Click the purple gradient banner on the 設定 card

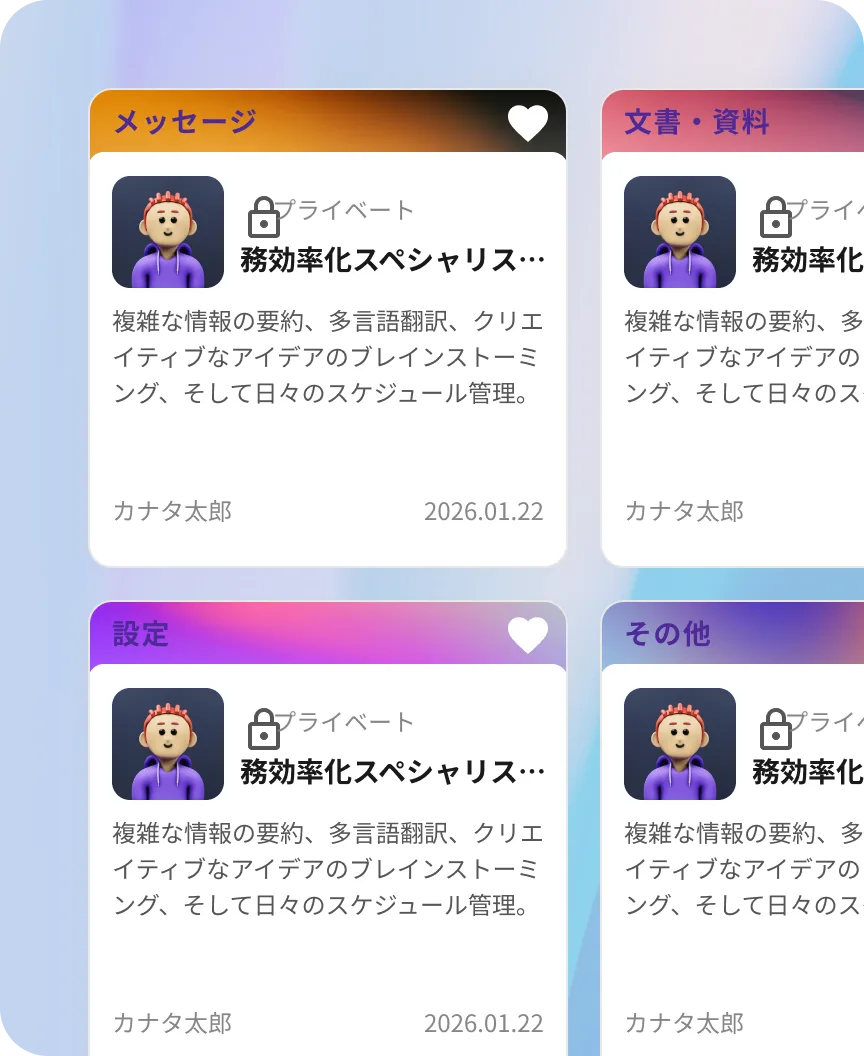tap(300, 636)
